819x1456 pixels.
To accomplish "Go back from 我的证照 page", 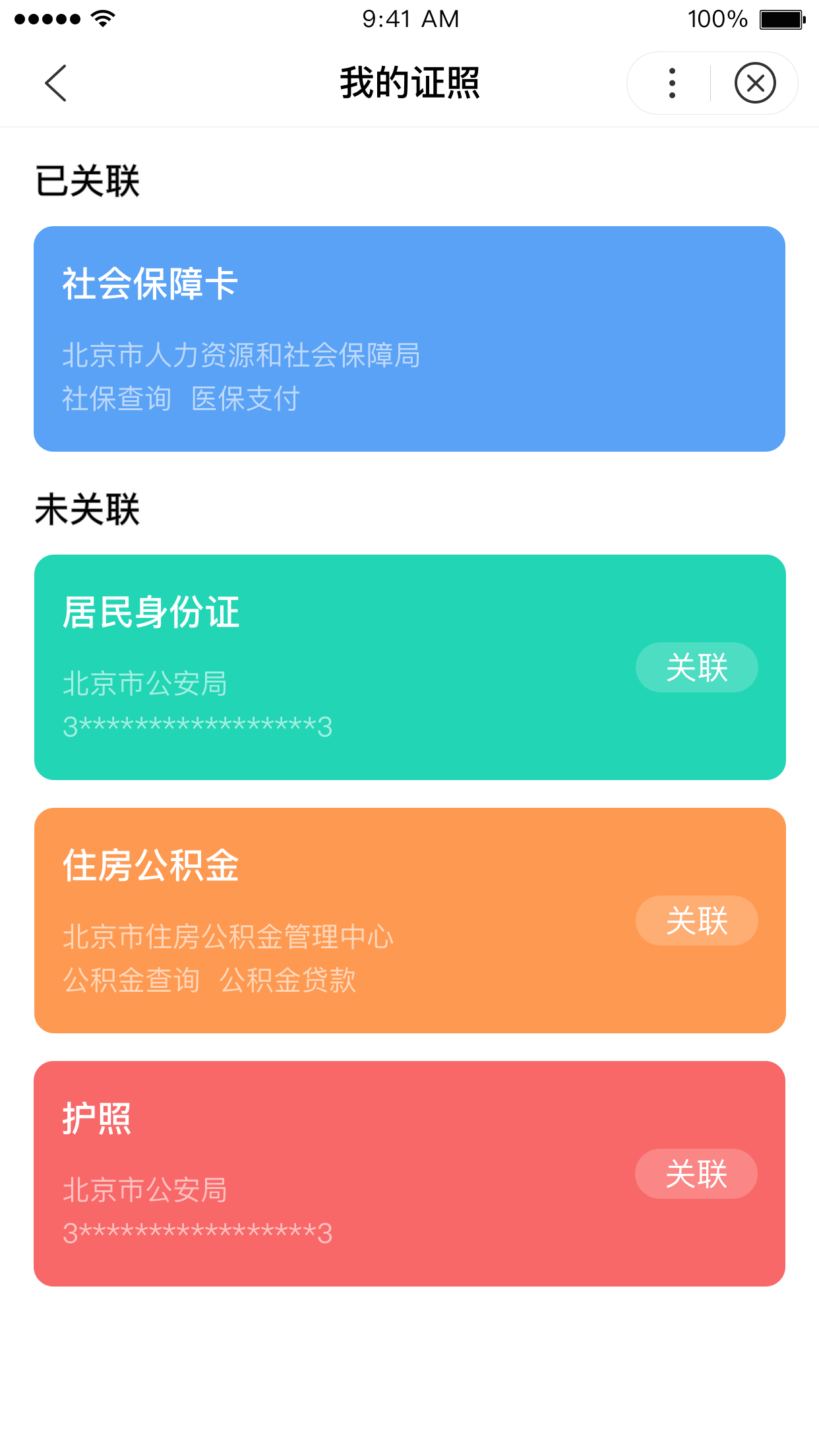I will (56, 83).
